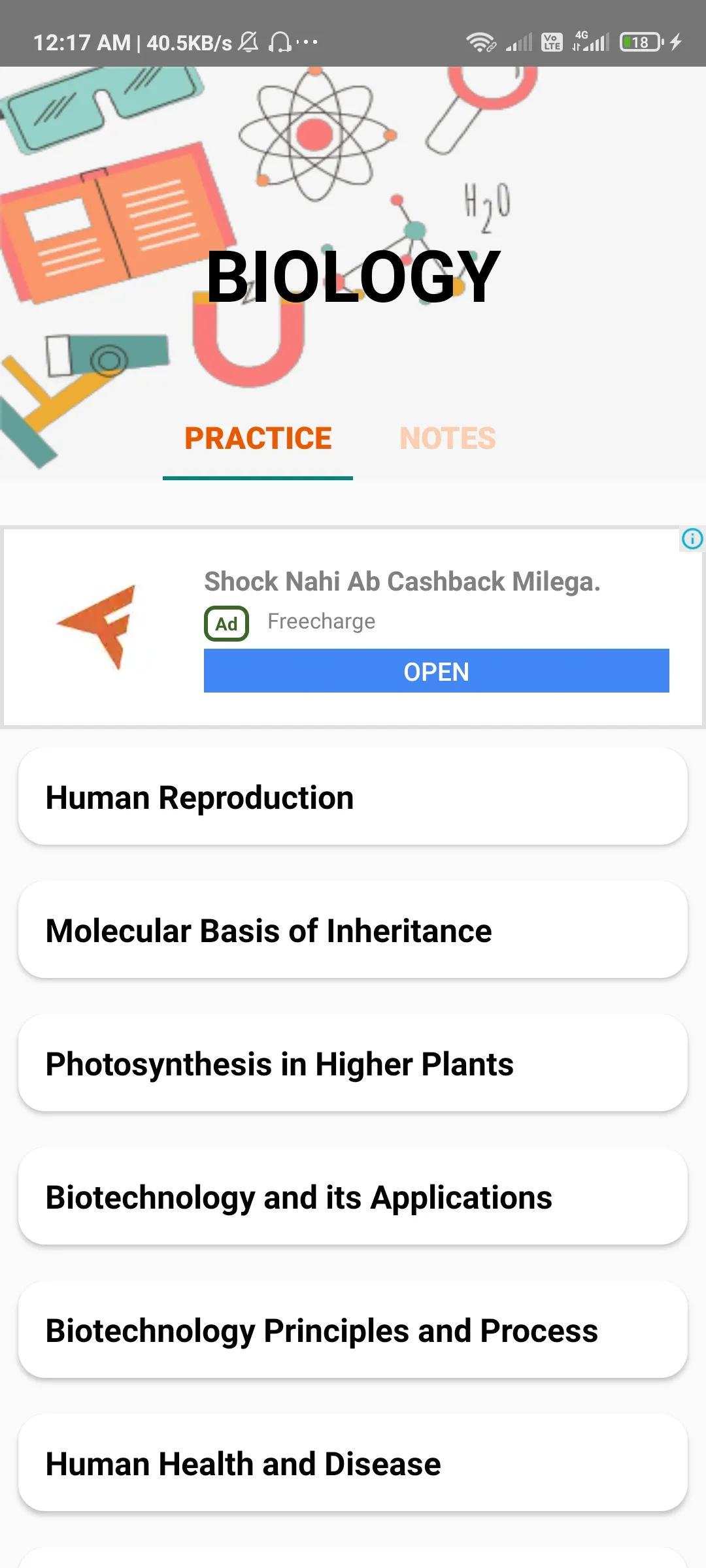Tap the Wi-Fi icon in the status bar
Viewport: 706px width, 1568px height.
[481, 42]
